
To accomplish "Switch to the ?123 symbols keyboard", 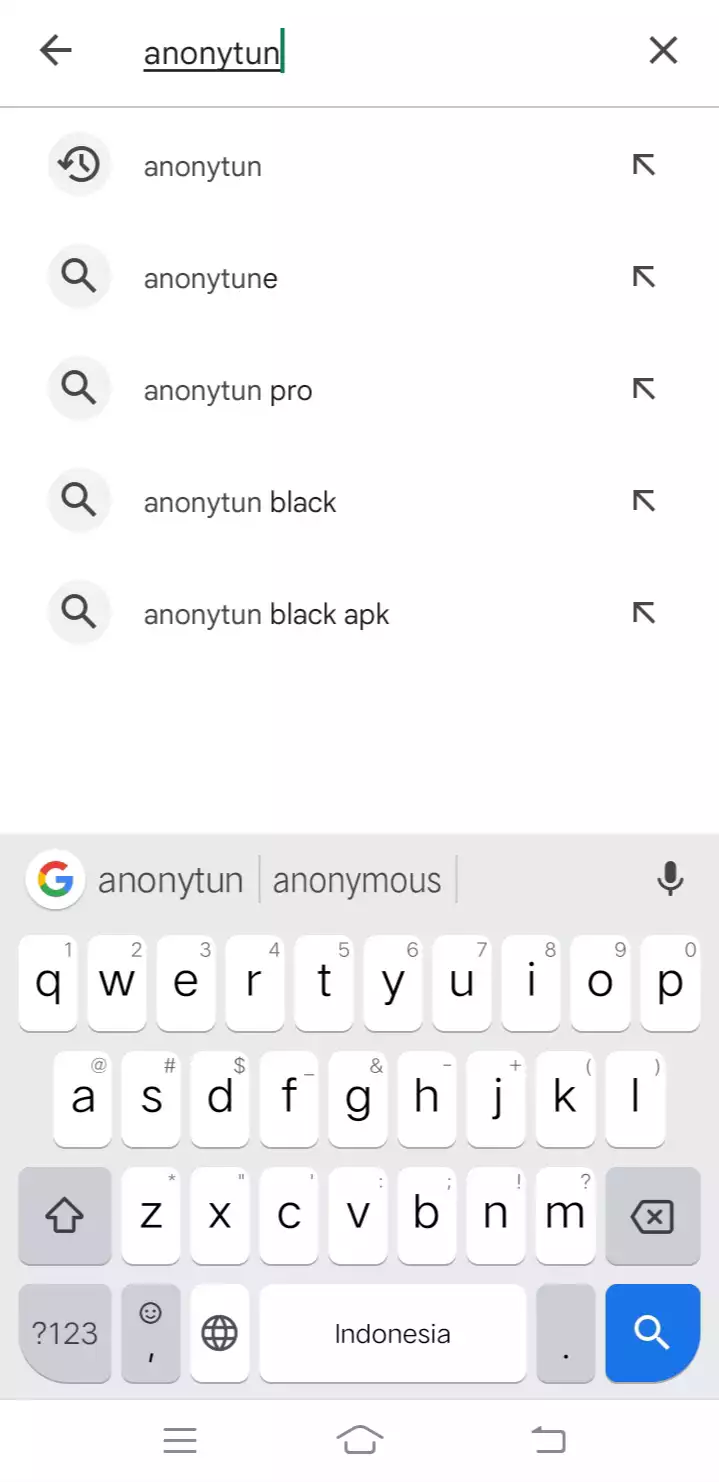I will tap(65, 1333).
